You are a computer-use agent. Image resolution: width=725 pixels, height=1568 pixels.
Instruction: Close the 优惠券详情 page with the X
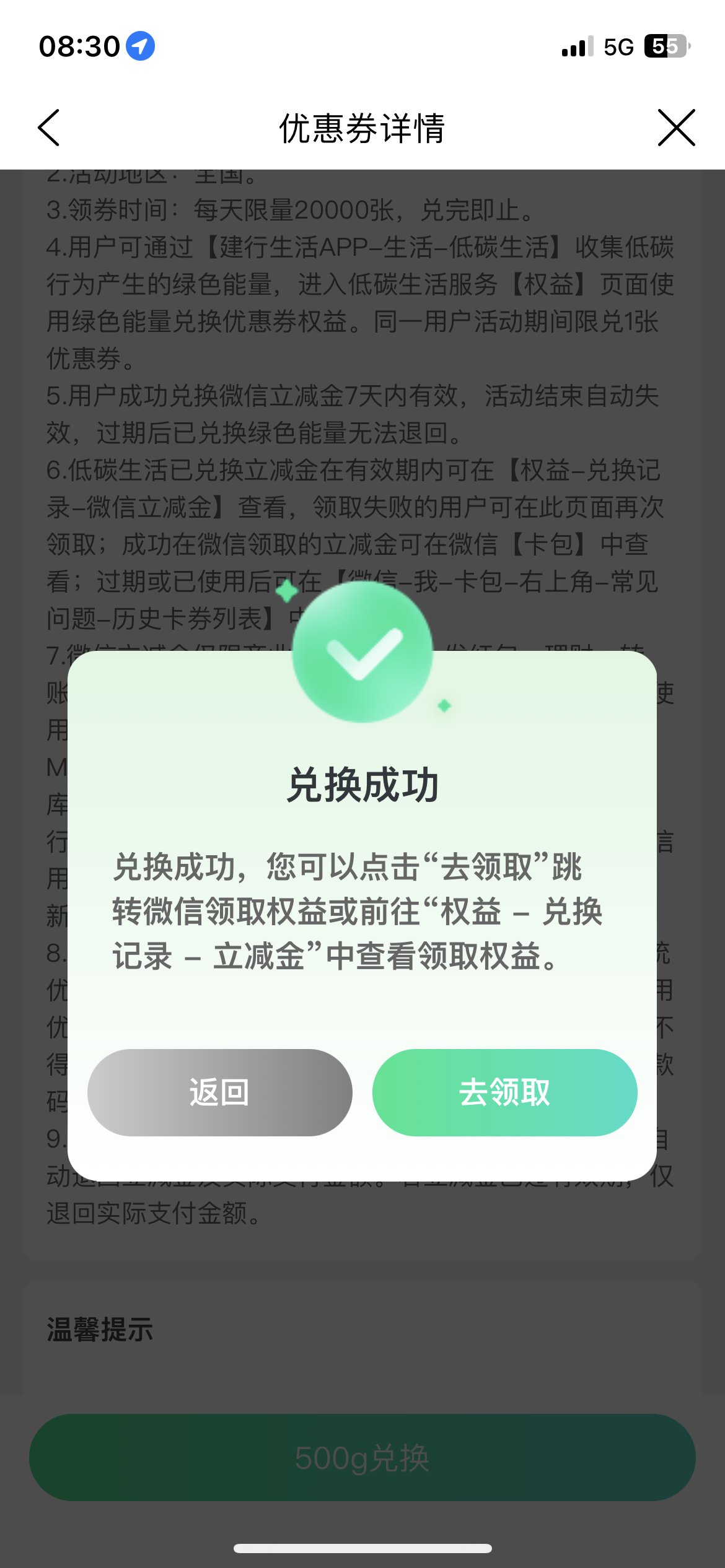(676, 128)
